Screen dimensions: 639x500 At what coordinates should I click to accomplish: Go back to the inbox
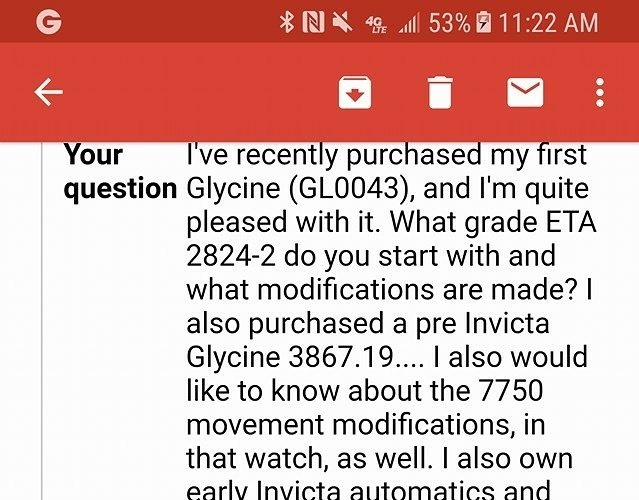[x=48, y=93]
